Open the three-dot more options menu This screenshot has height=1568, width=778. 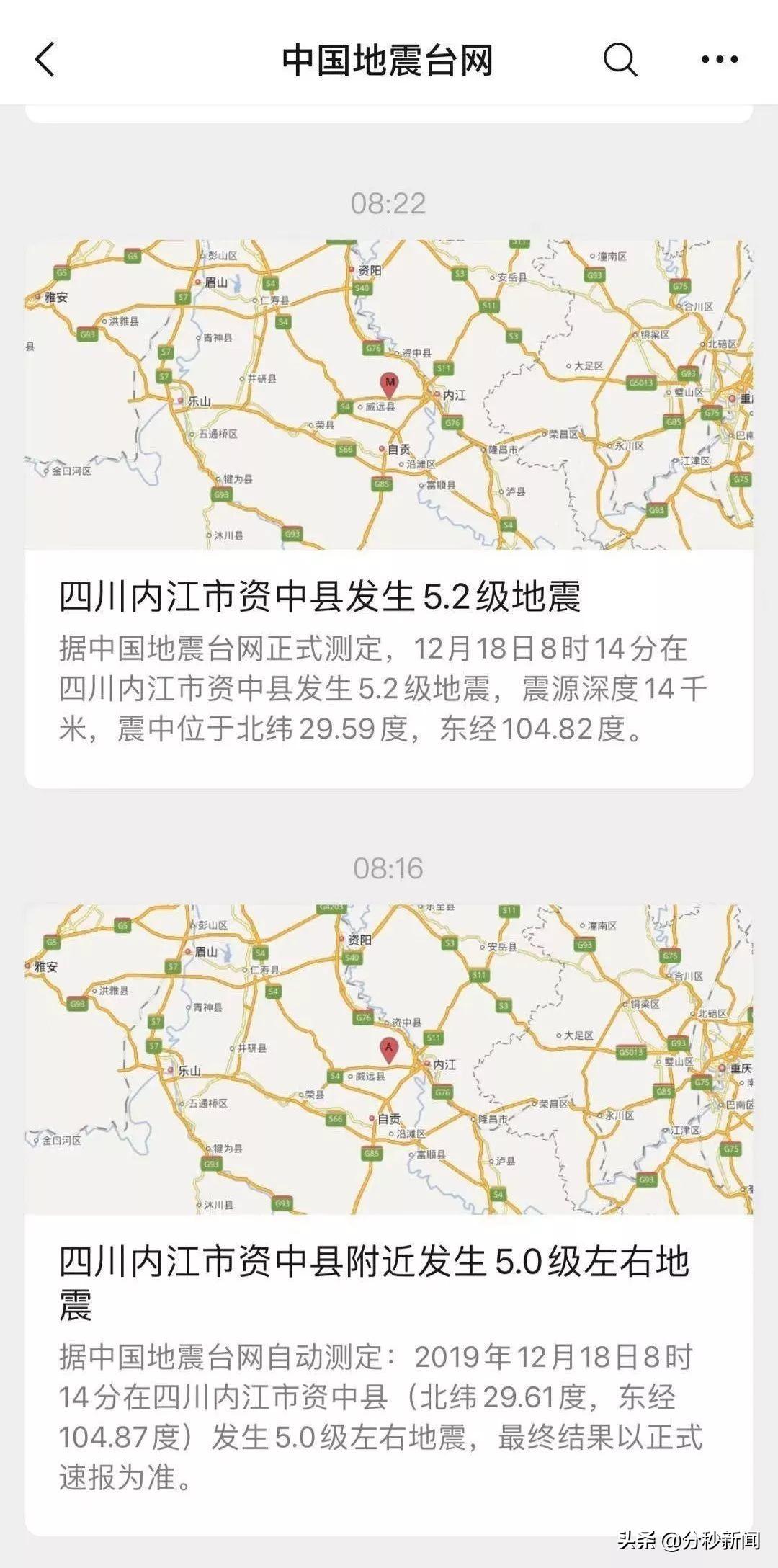[719, 60]
